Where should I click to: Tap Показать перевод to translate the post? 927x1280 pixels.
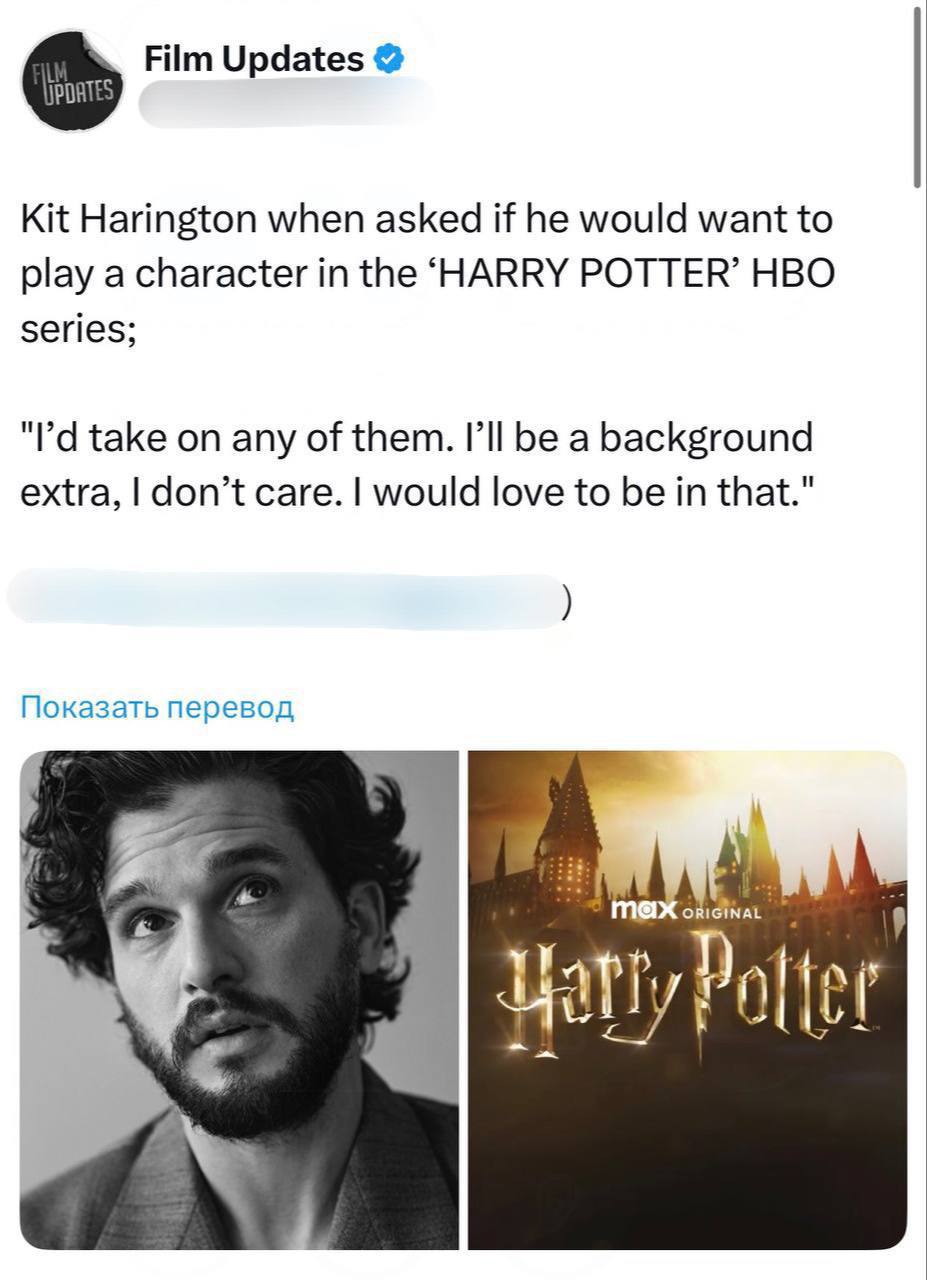(x=157, y=708)
